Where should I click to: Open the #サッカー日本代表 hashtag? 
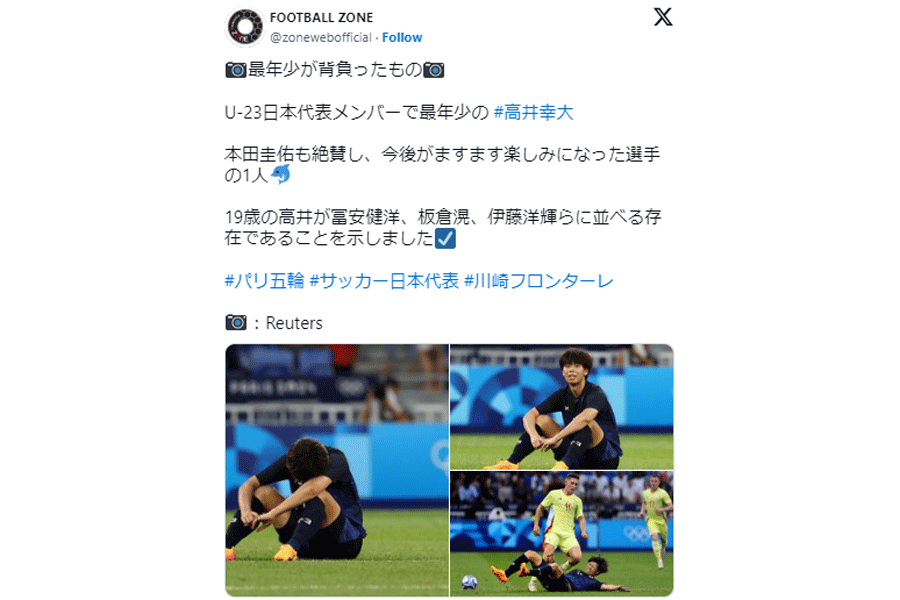tap(383, 281)
